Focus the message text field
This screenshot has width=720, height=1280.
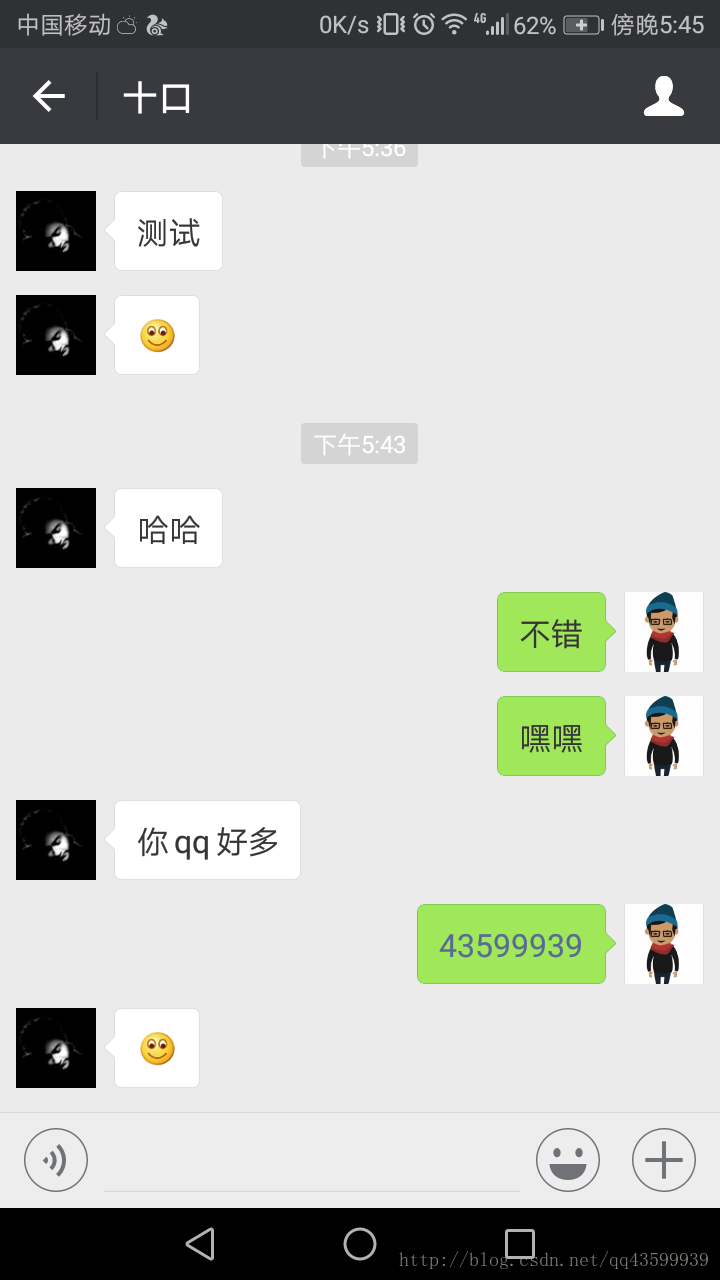312,1162
